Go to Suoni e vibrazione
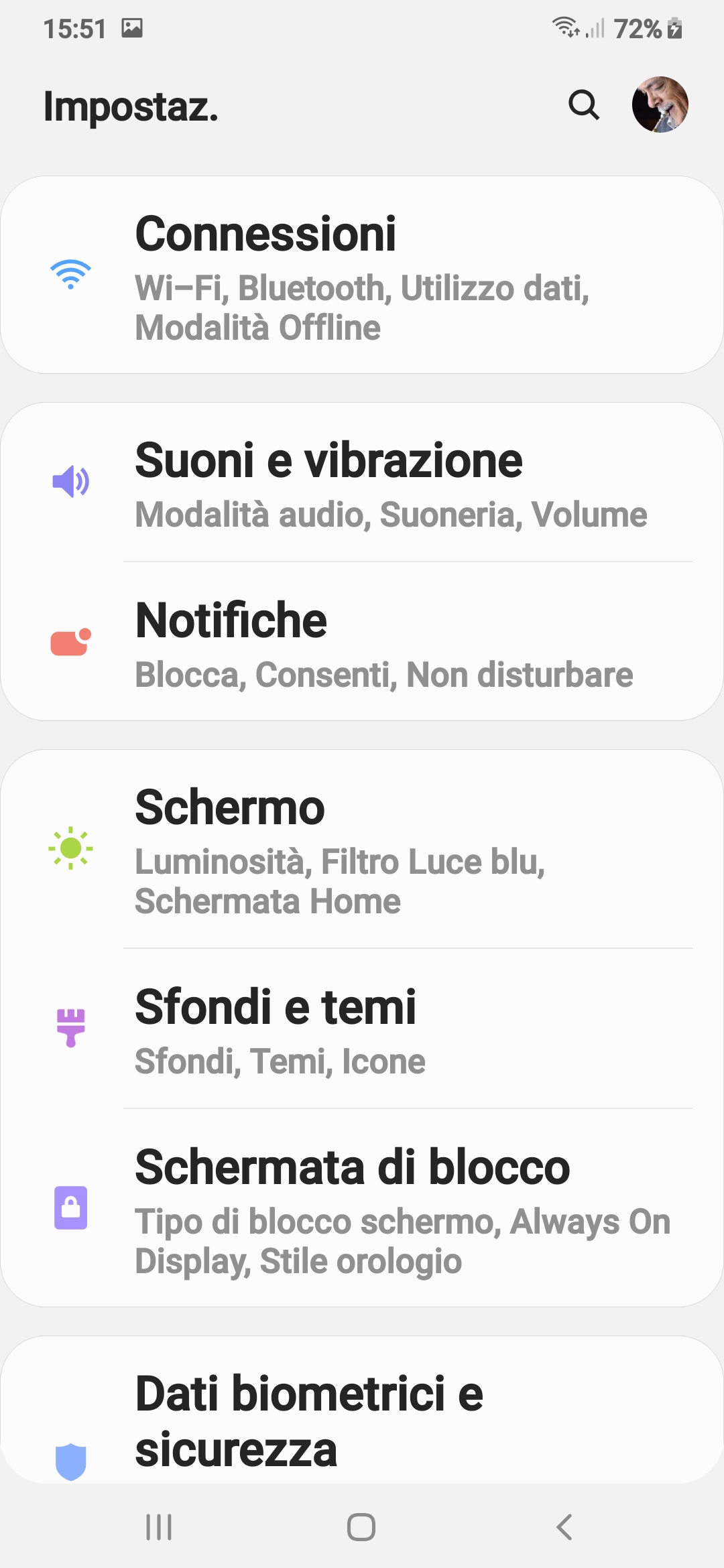724x1568 pixels. pyautogui.click(x=362, y=482)
